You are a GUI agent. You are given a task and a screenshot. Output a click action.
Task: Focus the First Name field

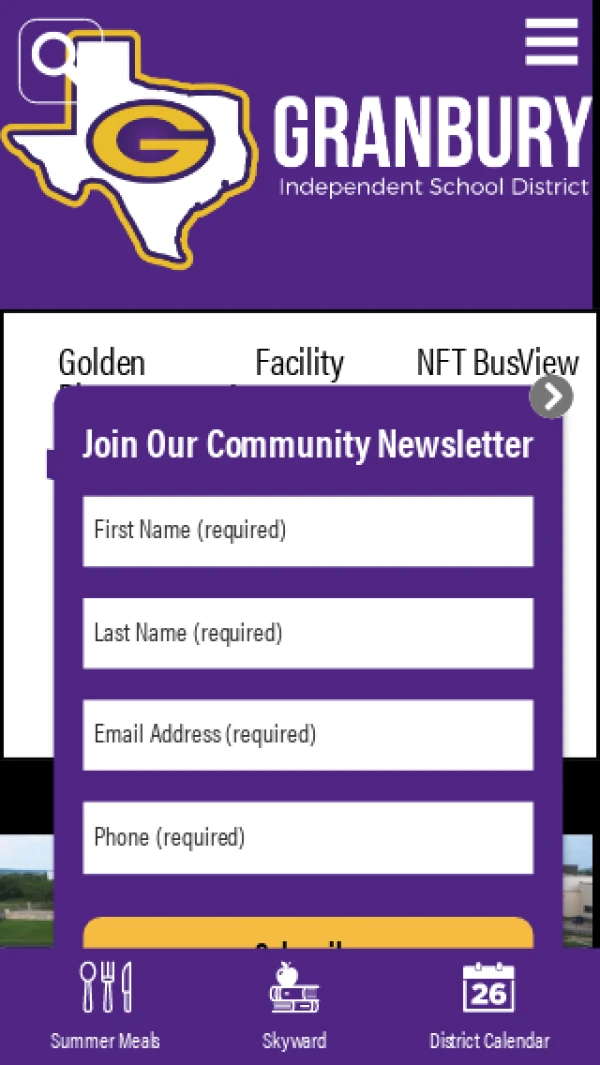[307, 530]
